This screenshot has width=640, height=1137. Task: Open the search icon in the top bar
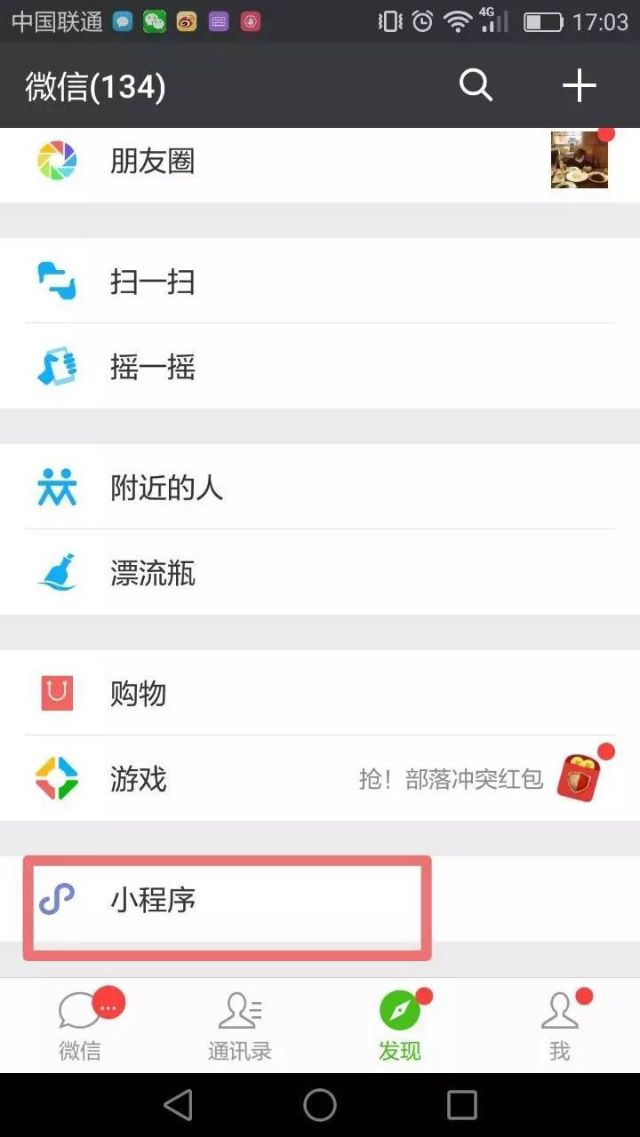[476, 86]
